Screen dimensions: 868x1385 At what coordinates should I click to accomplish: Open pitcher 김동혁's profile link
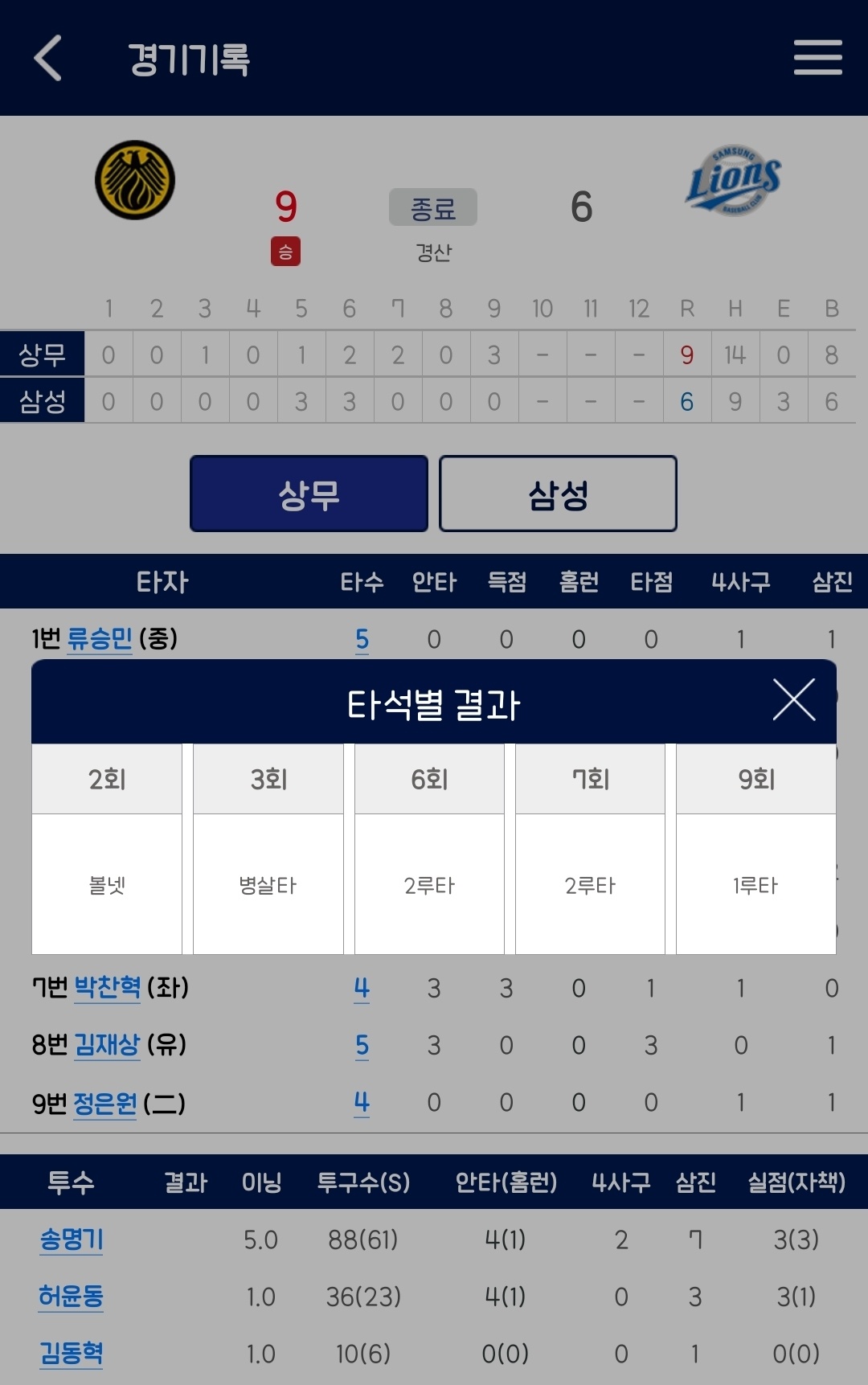pos(72,1354)
